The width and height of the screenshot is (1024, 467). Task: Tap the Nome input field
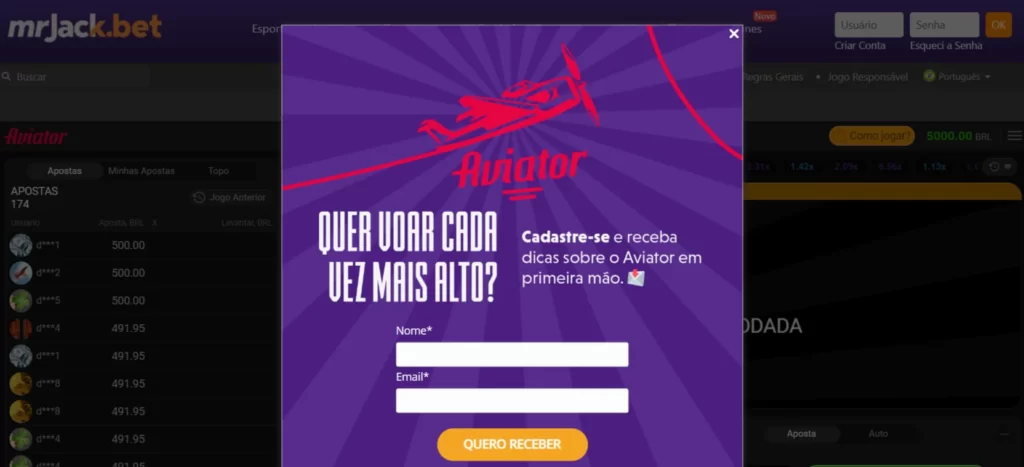click(x=512, y=355)
